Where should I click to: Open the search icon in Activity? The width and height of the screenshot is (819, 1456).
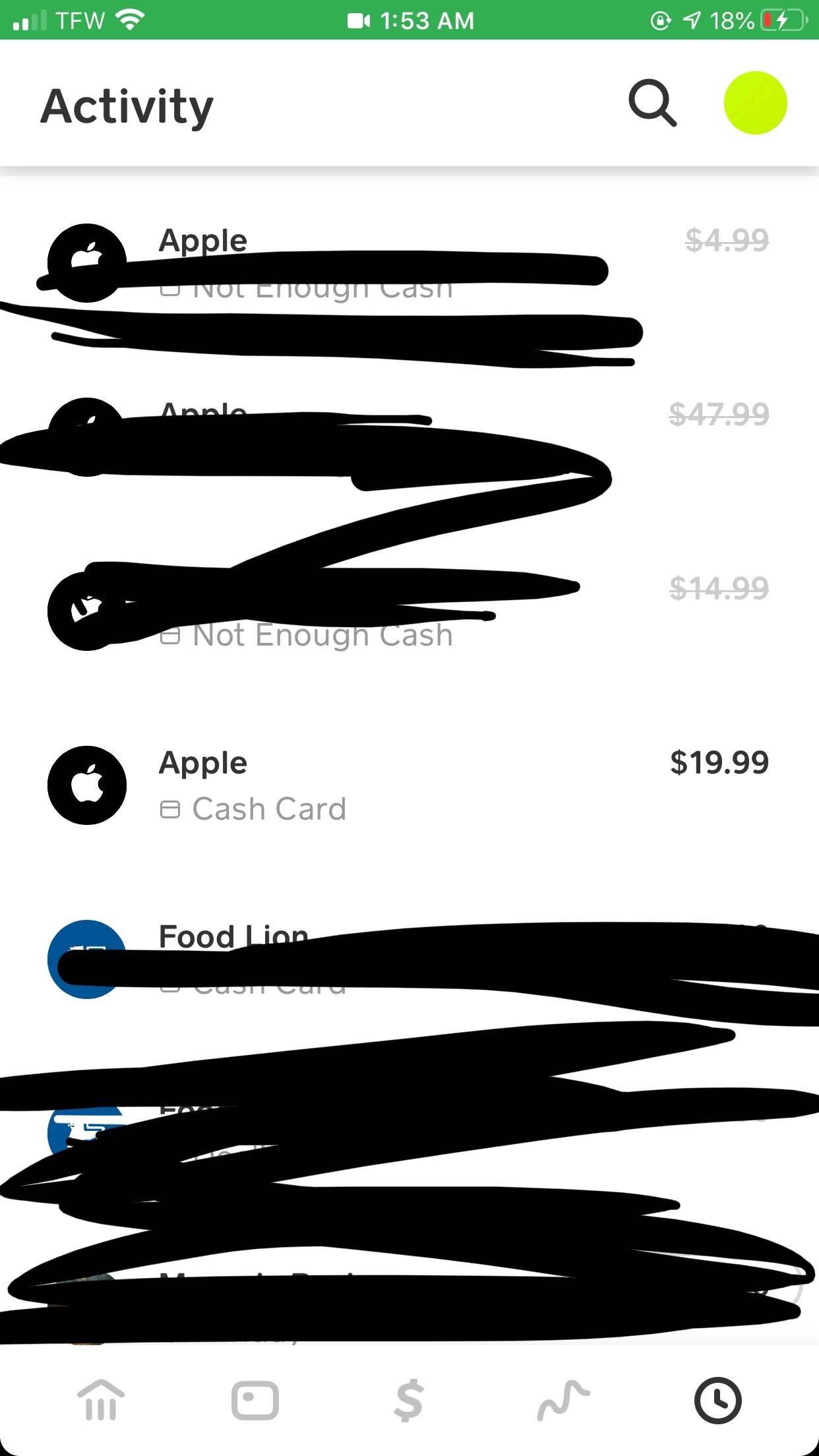tap(652, 104)
